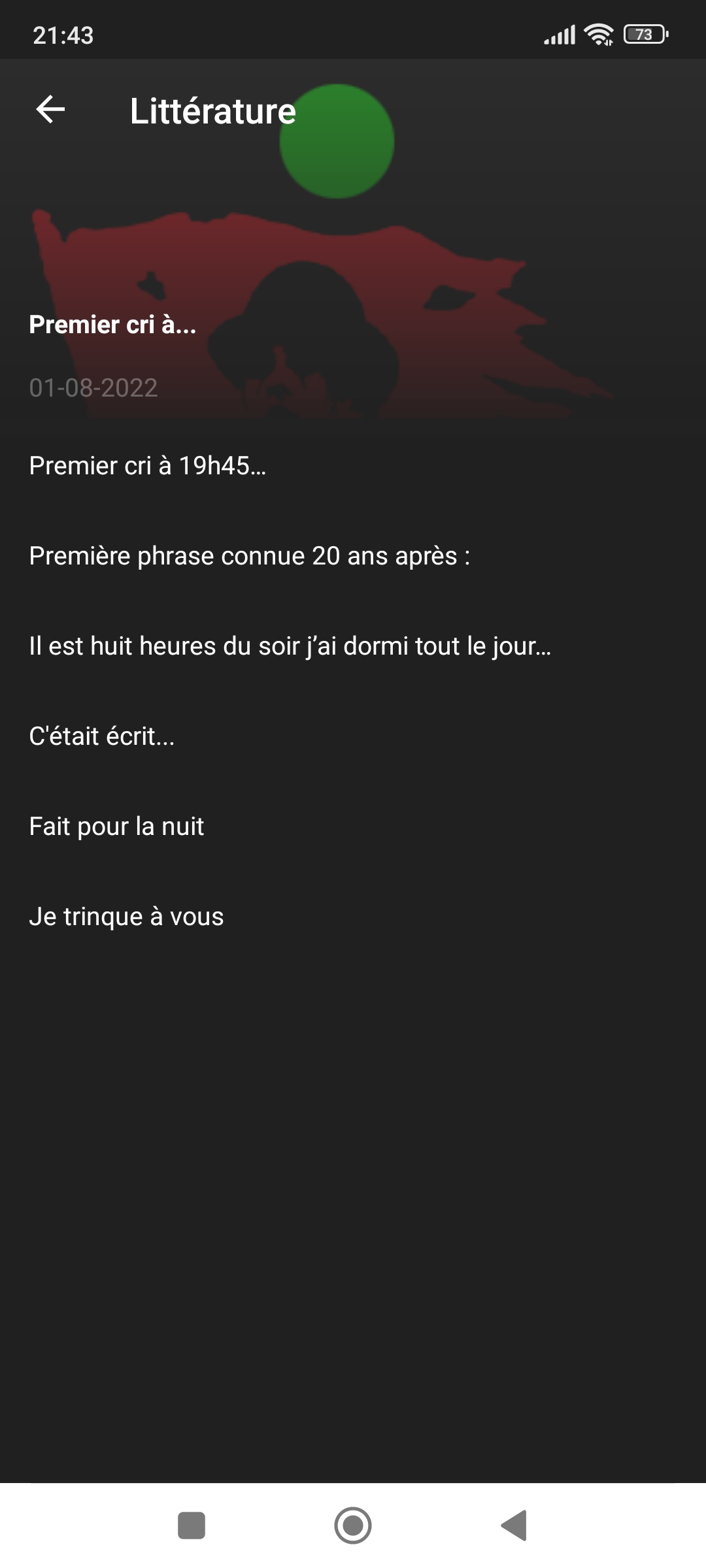Open recent apps with the square button
Screen dimensions: 706x1568
pyautogui.click(x=192, y=1526)
